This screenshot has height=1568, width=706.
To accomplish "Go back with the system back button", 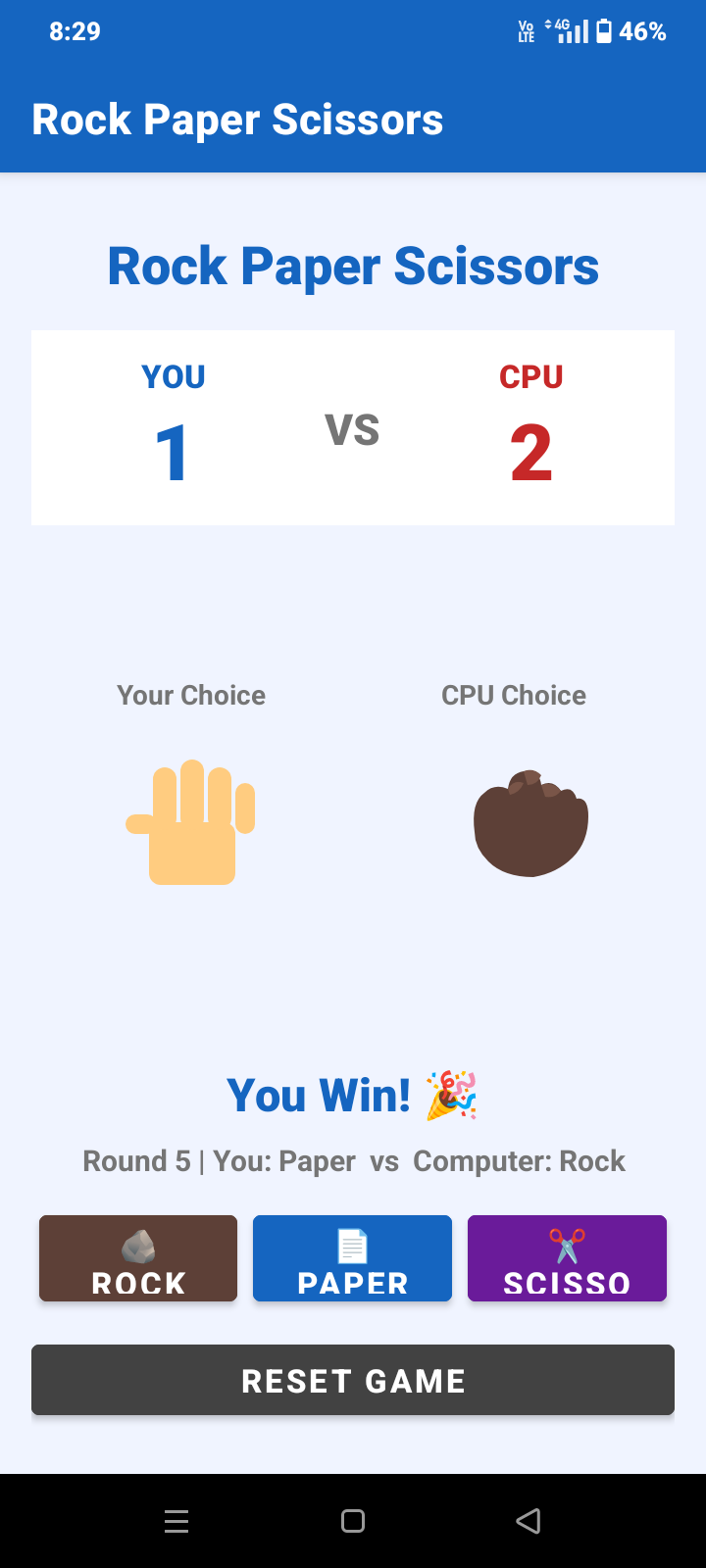I will pyautogui.click(x=529, y=1521).
